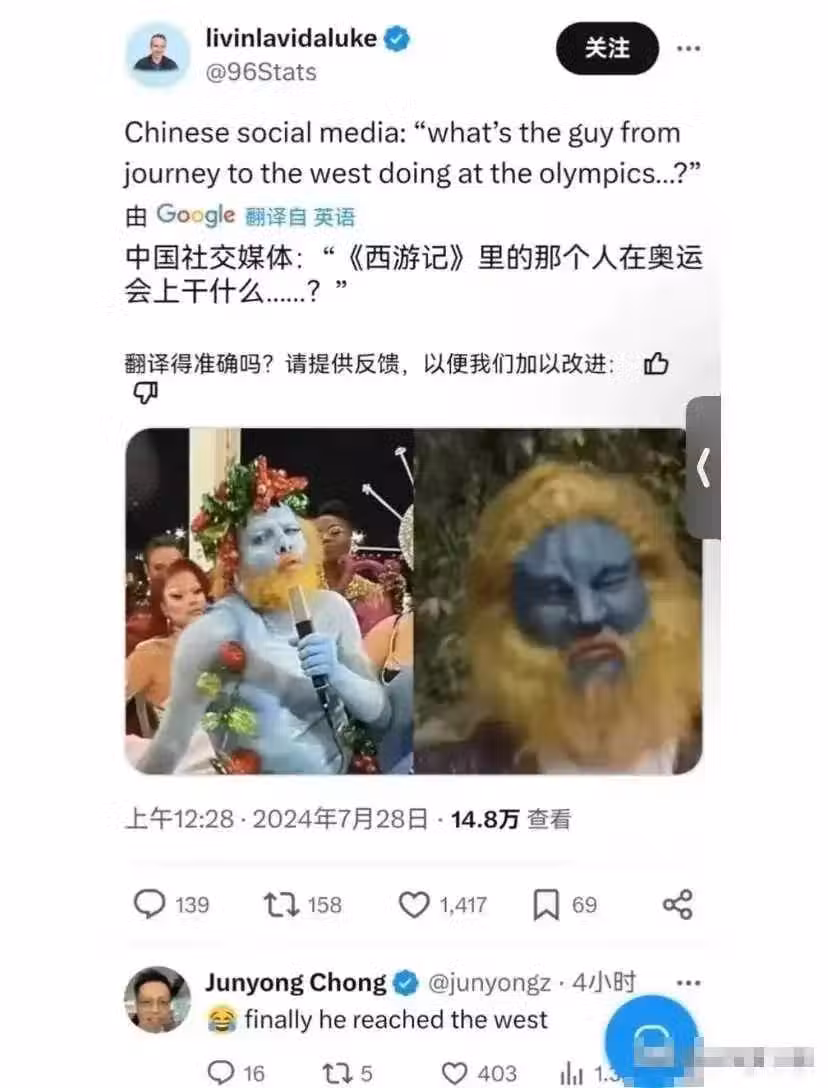
Task: Share livinlavidaluke's post
Action: tap(677, 905)
